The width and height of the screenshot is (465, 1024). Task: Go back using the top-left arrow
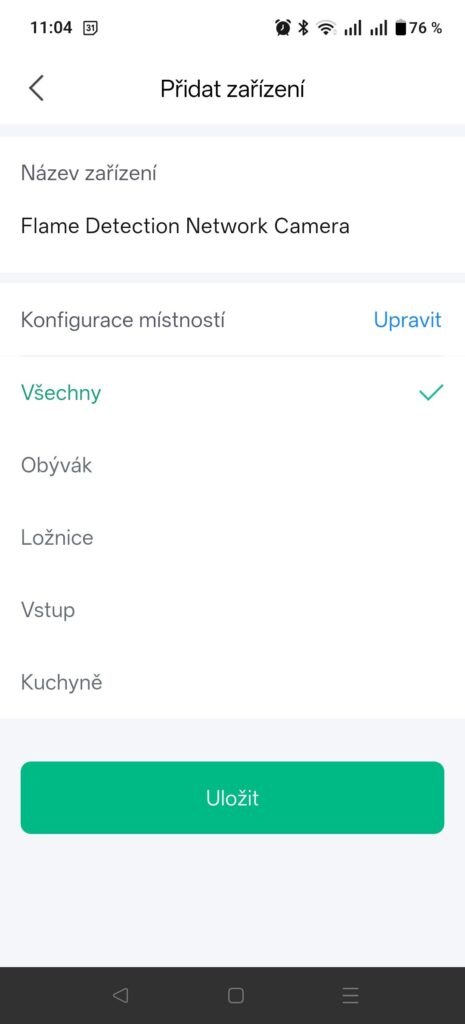[37, 88]
